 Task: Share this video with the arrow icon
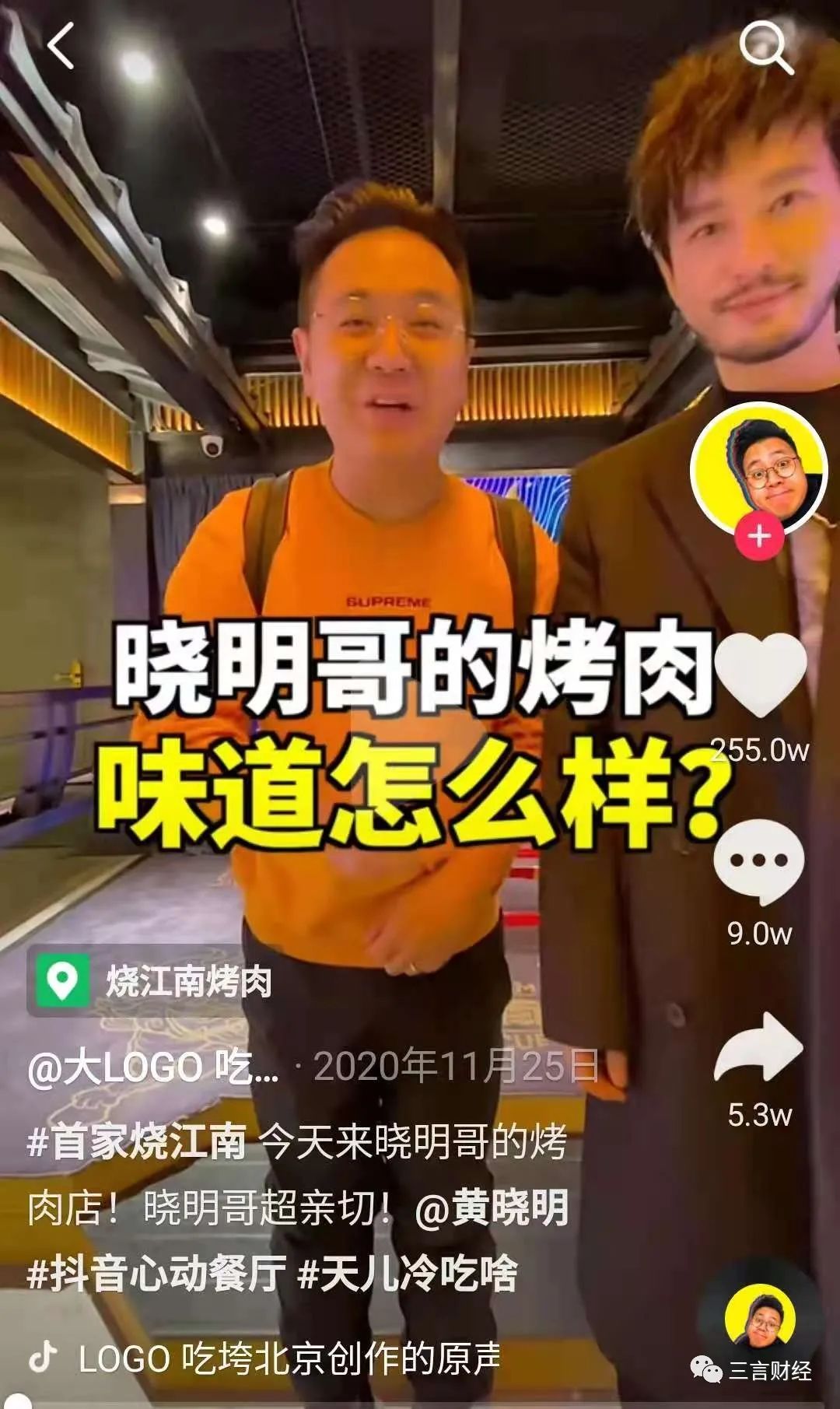pos(759,1049)
